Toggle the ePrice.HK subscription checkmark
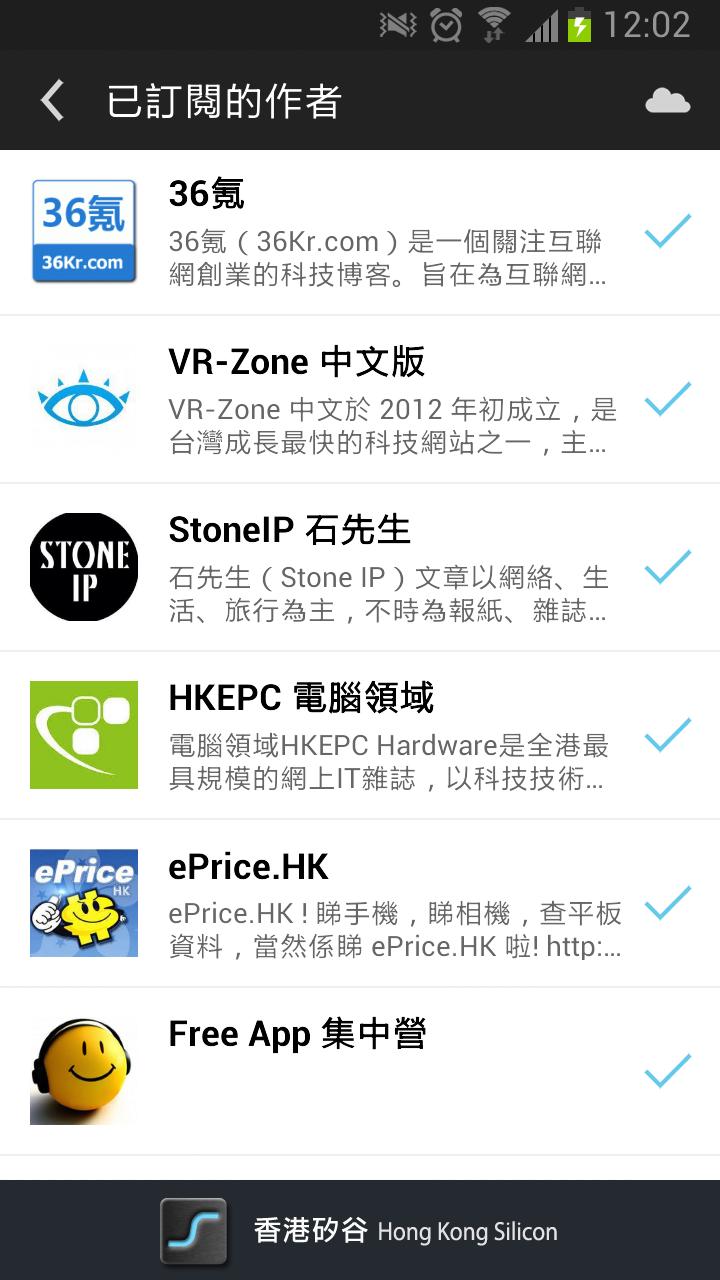 [x=666, y=903]
